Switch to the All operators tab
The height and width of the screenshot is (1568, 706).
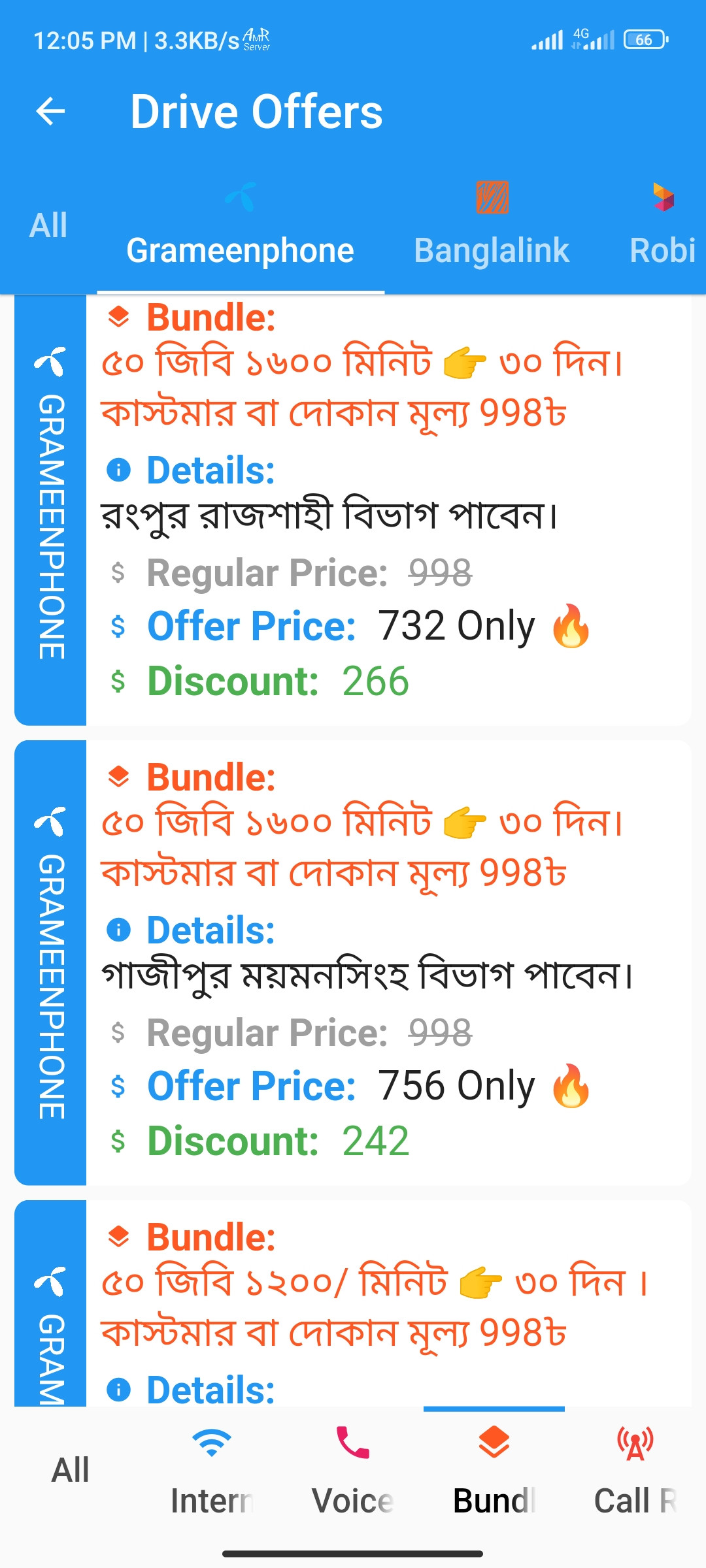48,226
